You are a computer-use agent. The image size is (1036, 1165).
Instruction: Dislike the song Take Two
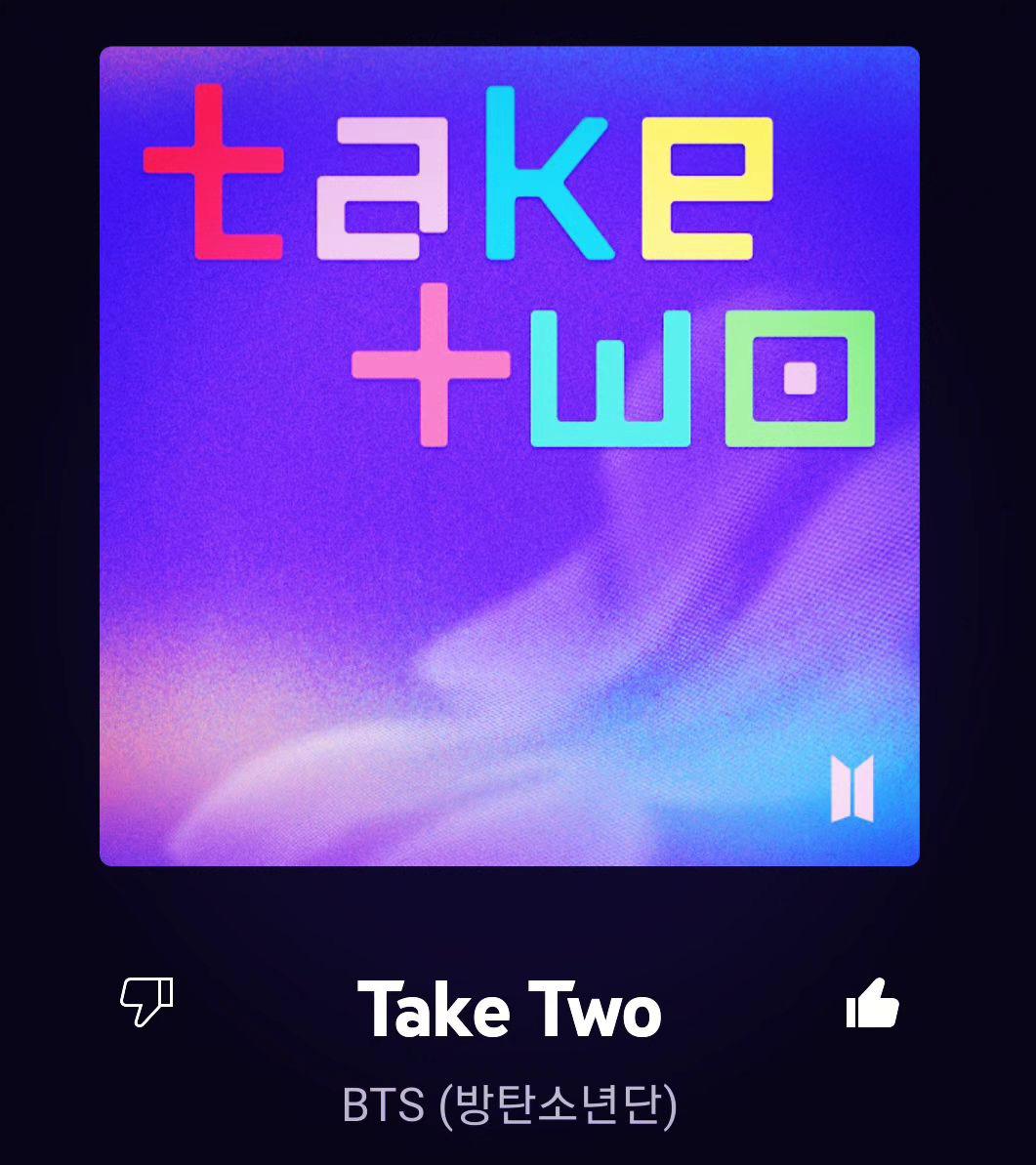[146, 1003]
